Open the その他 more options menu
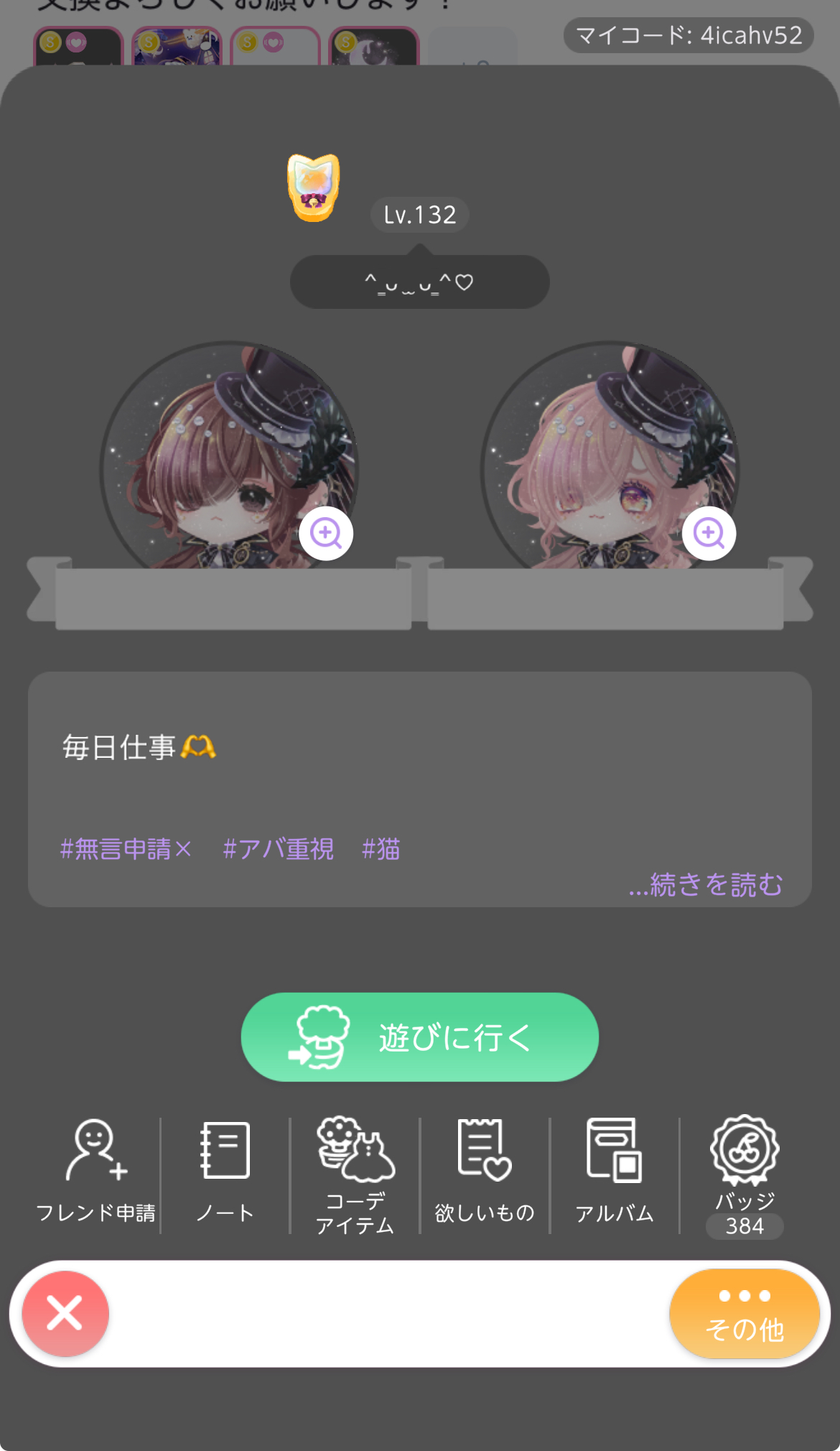This screenshot has height=1451, width=840. pos(745,1313)
